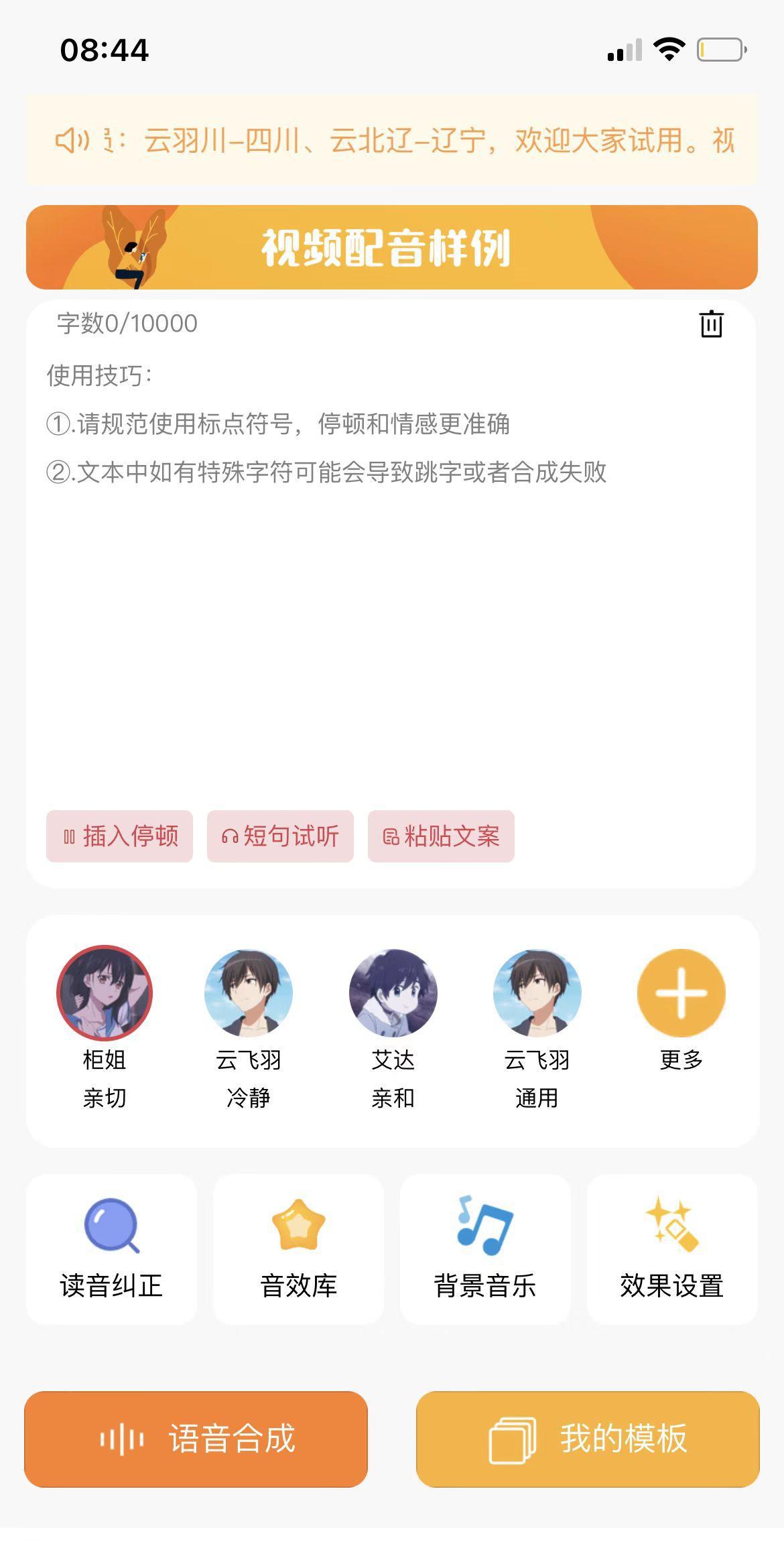
Task: Tap the announcement ticker
Action: 391,140
